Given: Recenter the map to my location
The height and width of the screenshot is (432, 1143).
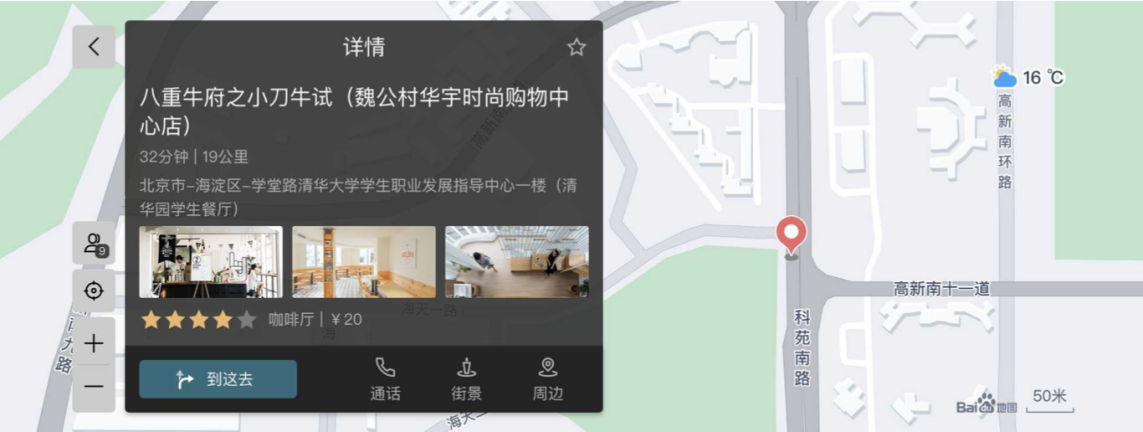Looking at the screenshot, I should click(x=95, y=291).
